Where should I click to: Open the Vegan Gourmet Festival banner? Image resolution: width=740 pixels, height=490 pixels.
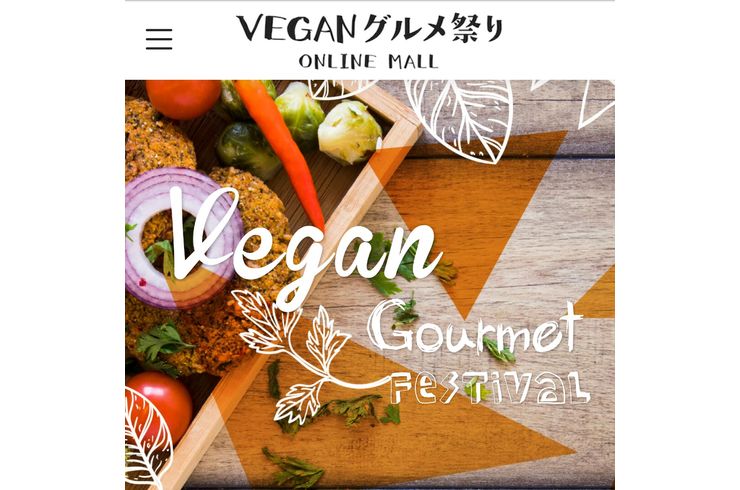[x=370, y=285]
